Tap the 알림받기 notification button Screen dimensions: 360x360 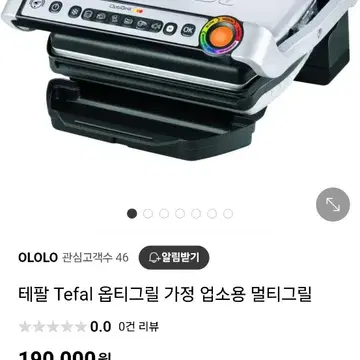[174, 257]
